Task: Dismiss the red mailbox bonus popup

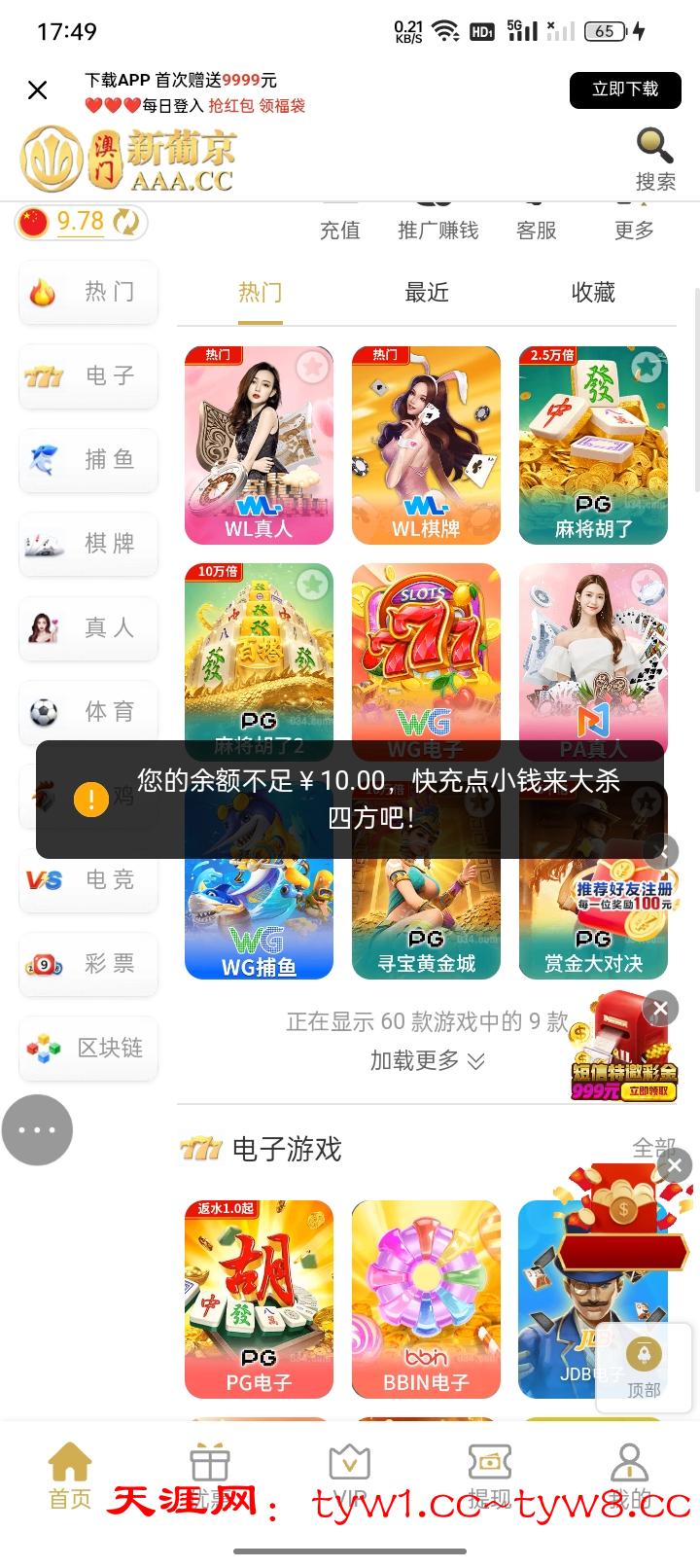Action: click(x=660, y=1009)
